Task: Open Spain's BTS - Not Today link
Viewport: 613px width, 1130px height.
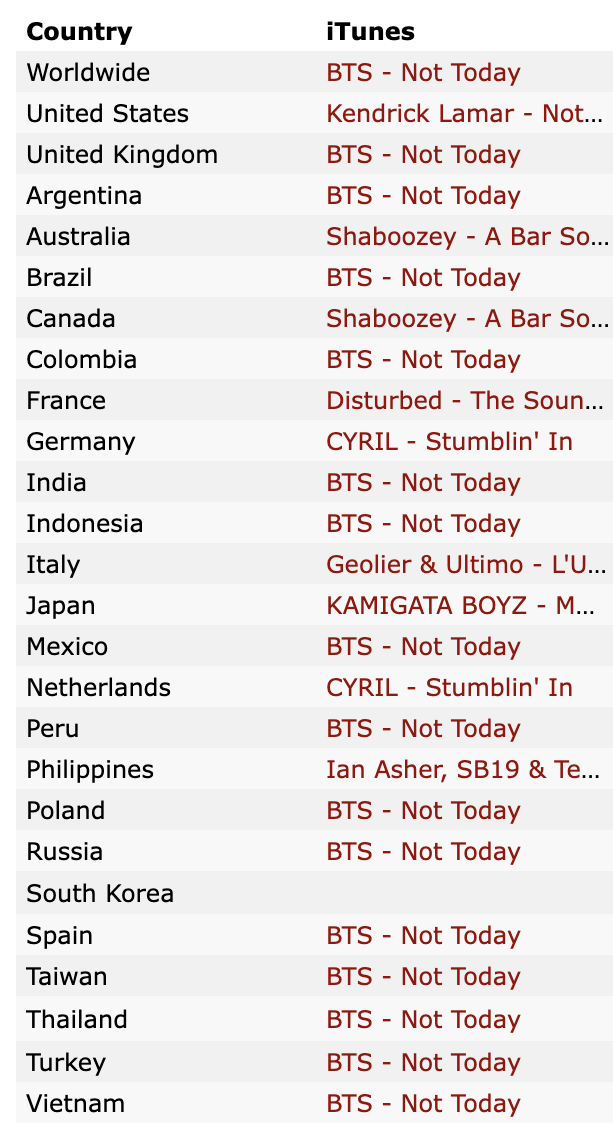Action: click(x=424, y=935)
